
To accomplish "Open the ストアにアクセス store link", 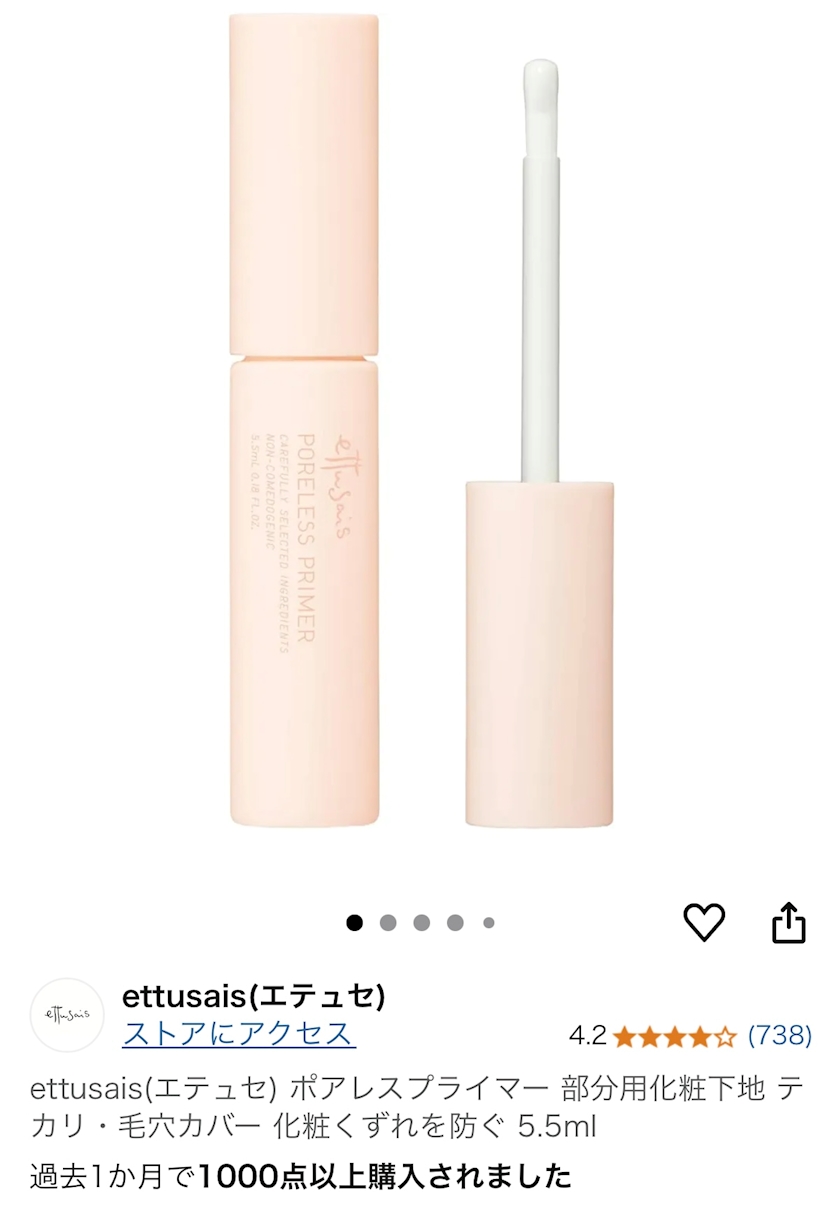I will pyautogui.click(x=239, y=1033).
